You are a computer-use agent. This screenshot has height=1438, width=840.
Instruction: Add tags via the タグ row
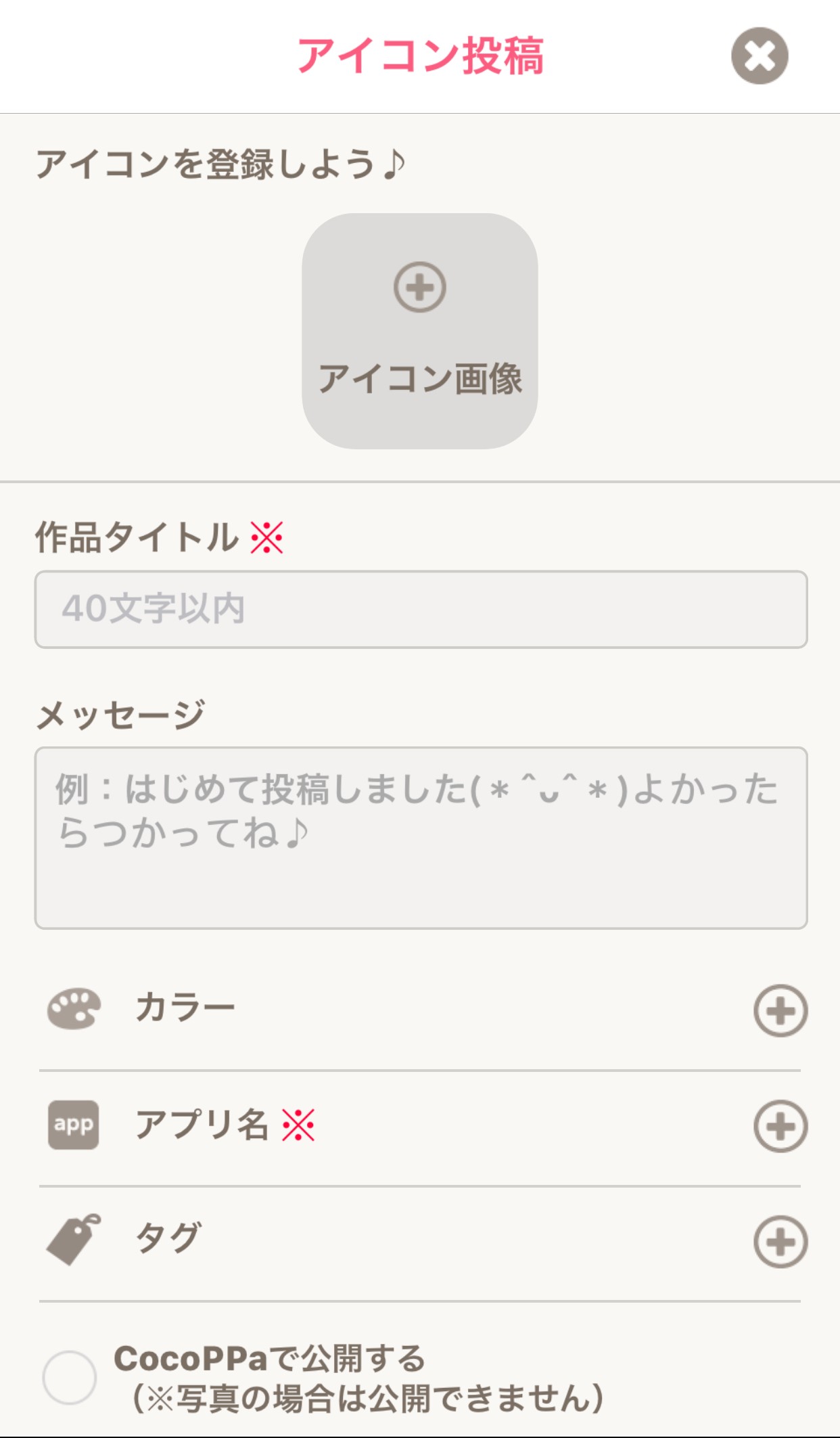click(x=780, y=1242)
